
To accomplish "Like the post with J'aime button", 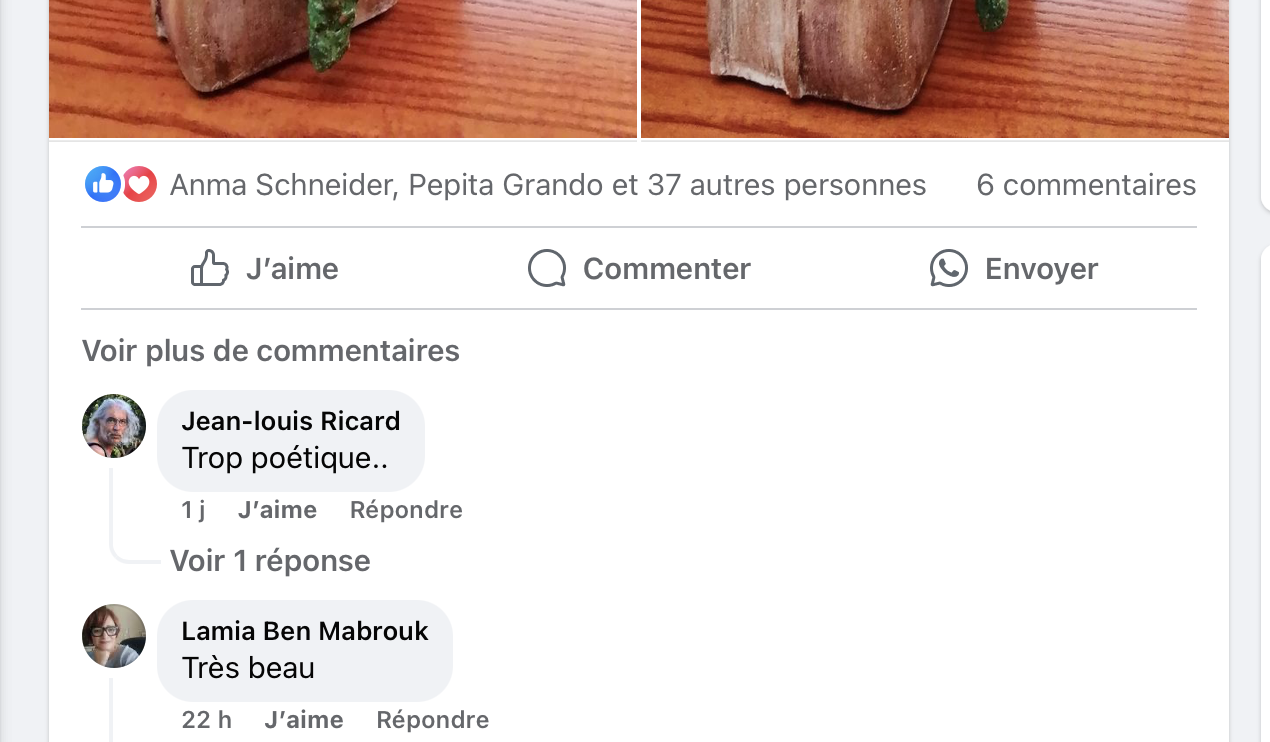I will click(265, 269).
